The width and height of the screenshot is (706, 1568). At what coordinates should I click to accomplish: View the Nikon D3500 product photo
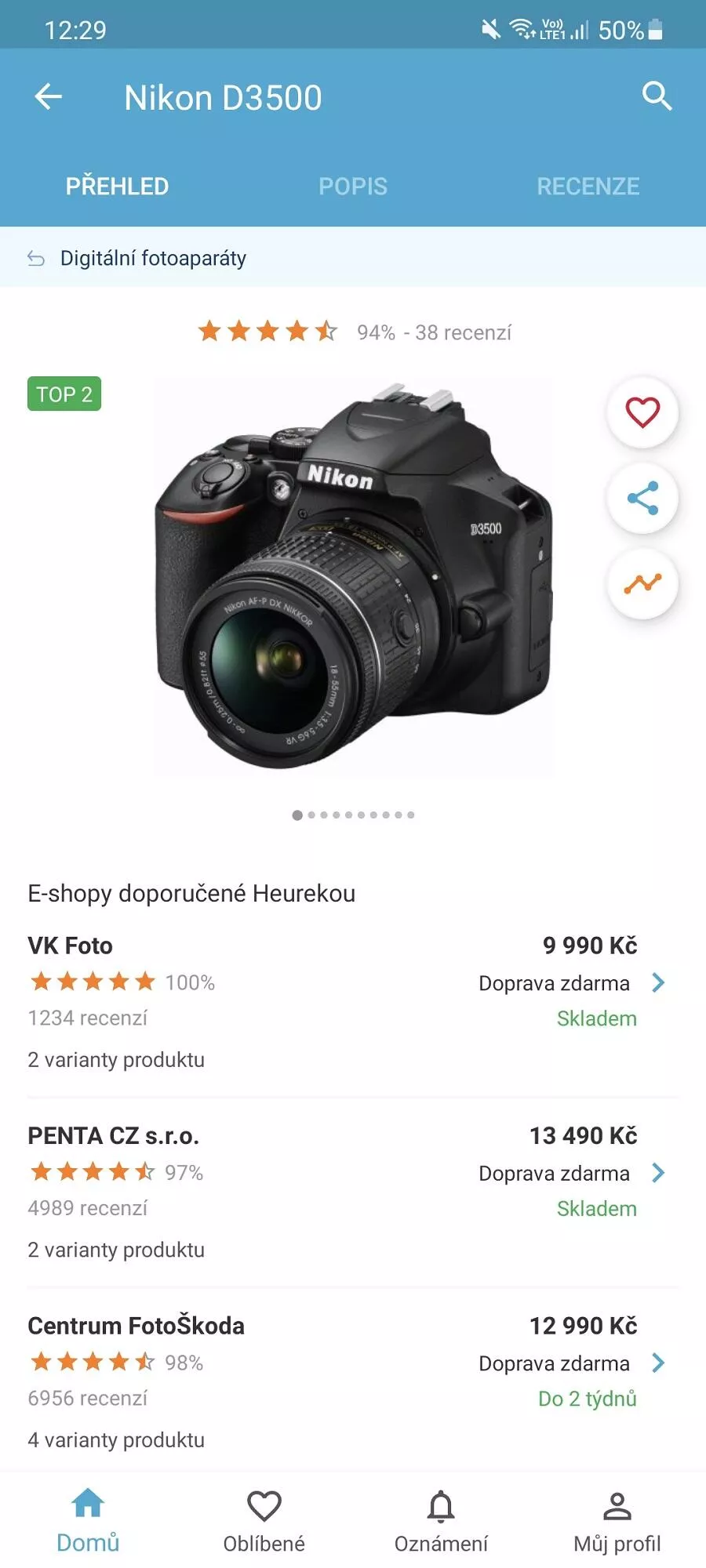(x=353, y=576)
